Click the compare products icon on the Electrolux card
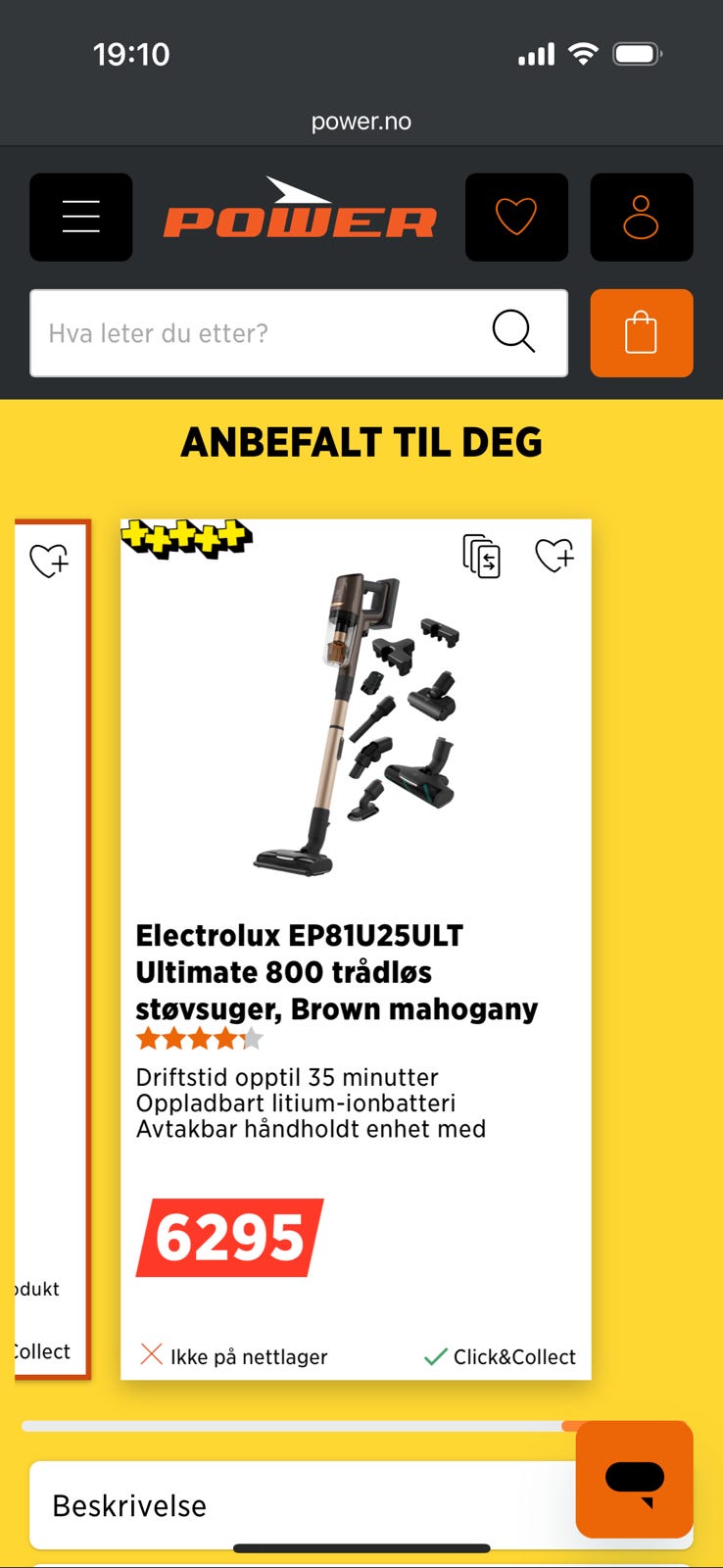The height and width of the screenshot is (1568, 723). [x=479, y=557]
